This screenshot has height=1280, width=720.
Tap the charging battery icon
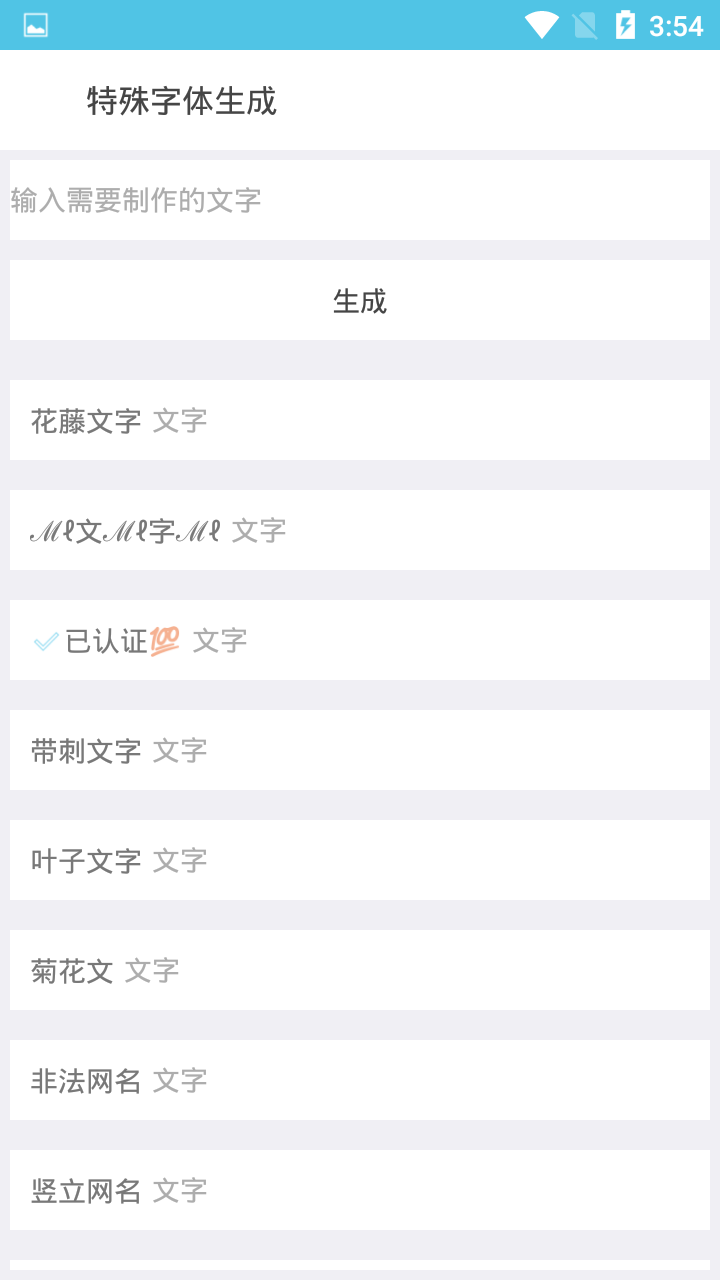[x=628, y=27]
